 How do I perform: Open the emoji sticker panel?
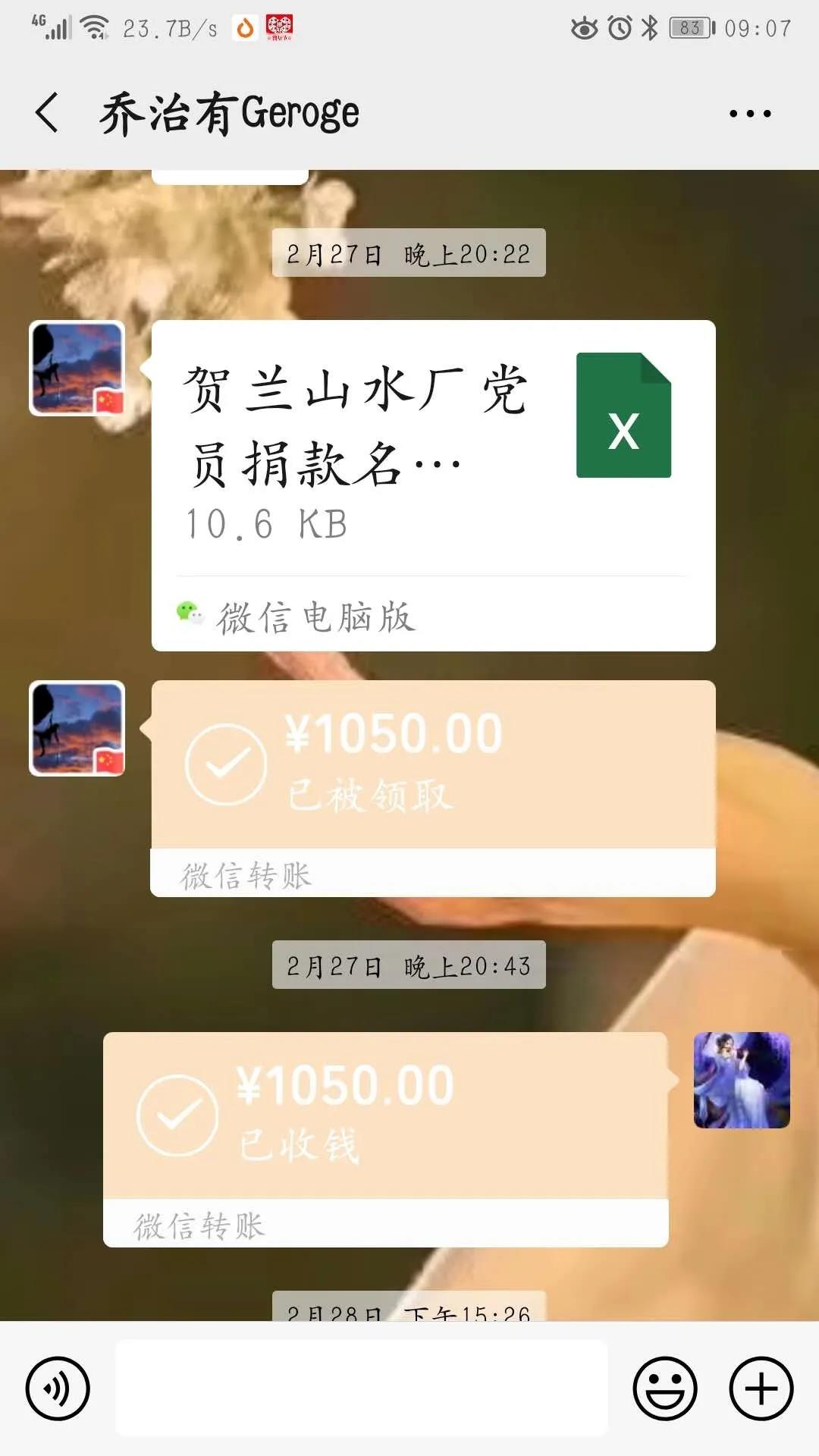664,1388
